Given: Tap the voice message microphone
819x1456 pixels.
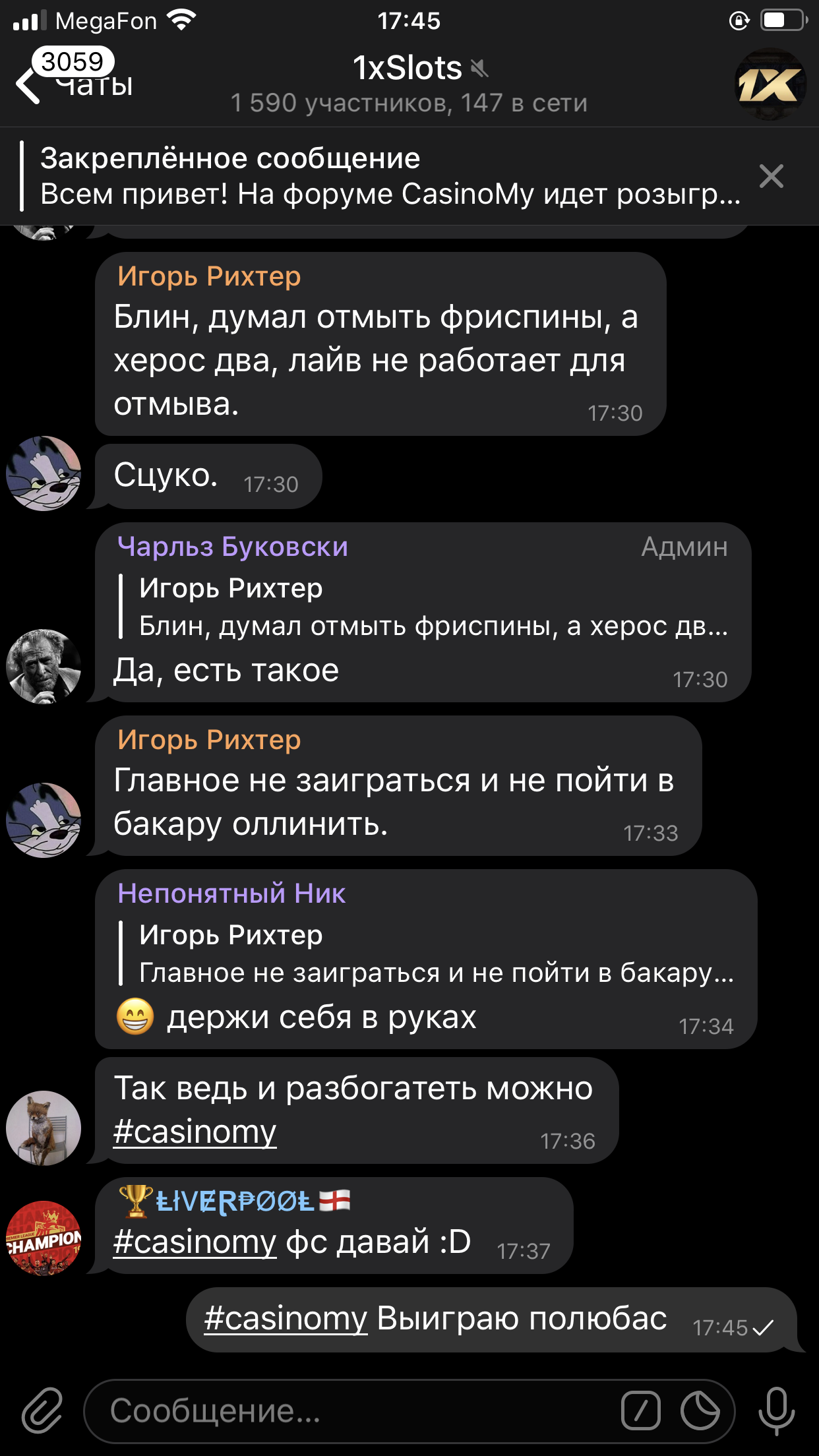Looking at the screenshot, I should click(776, 1410).
